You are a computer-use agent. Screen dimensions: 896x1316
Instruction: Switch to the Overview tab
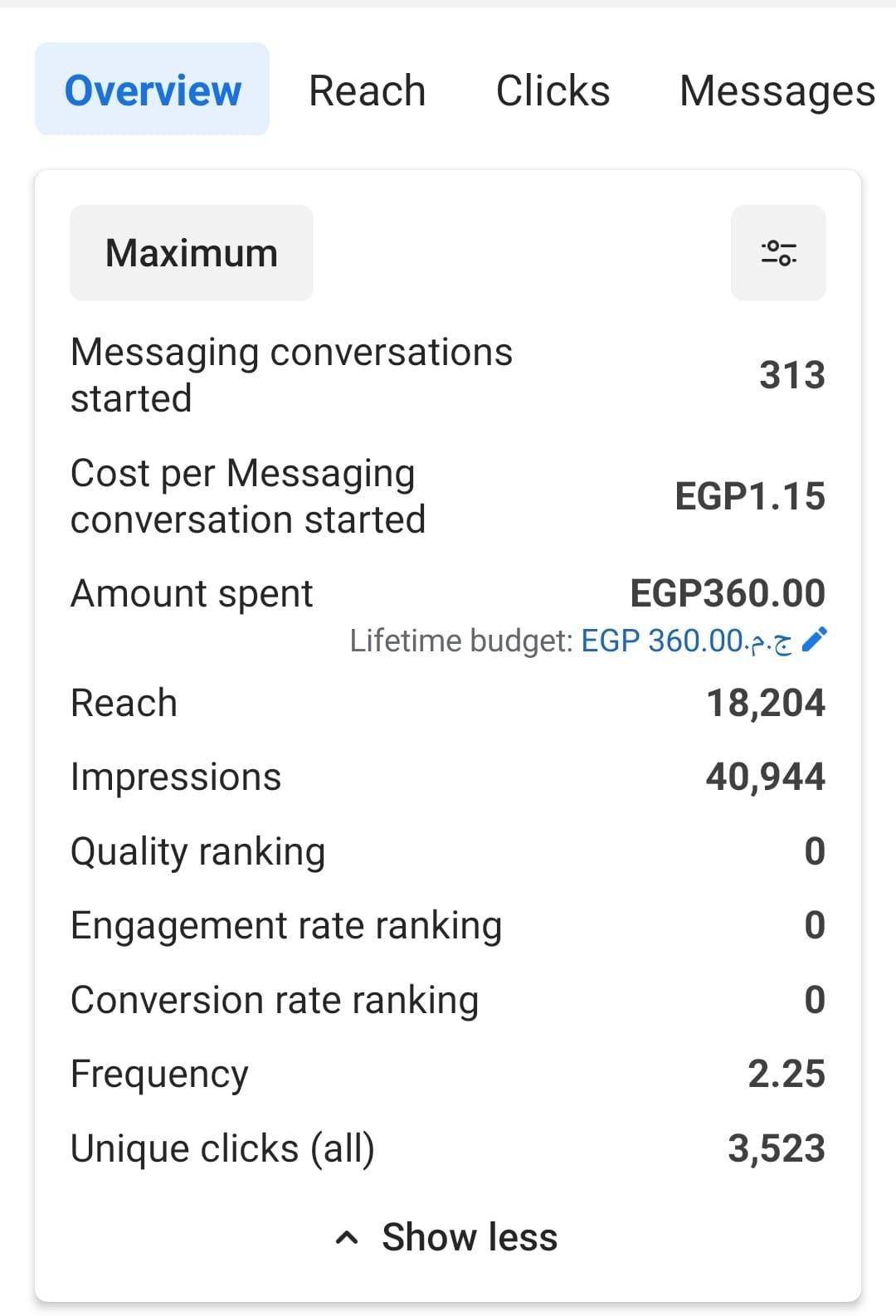(x=152, y=90)
